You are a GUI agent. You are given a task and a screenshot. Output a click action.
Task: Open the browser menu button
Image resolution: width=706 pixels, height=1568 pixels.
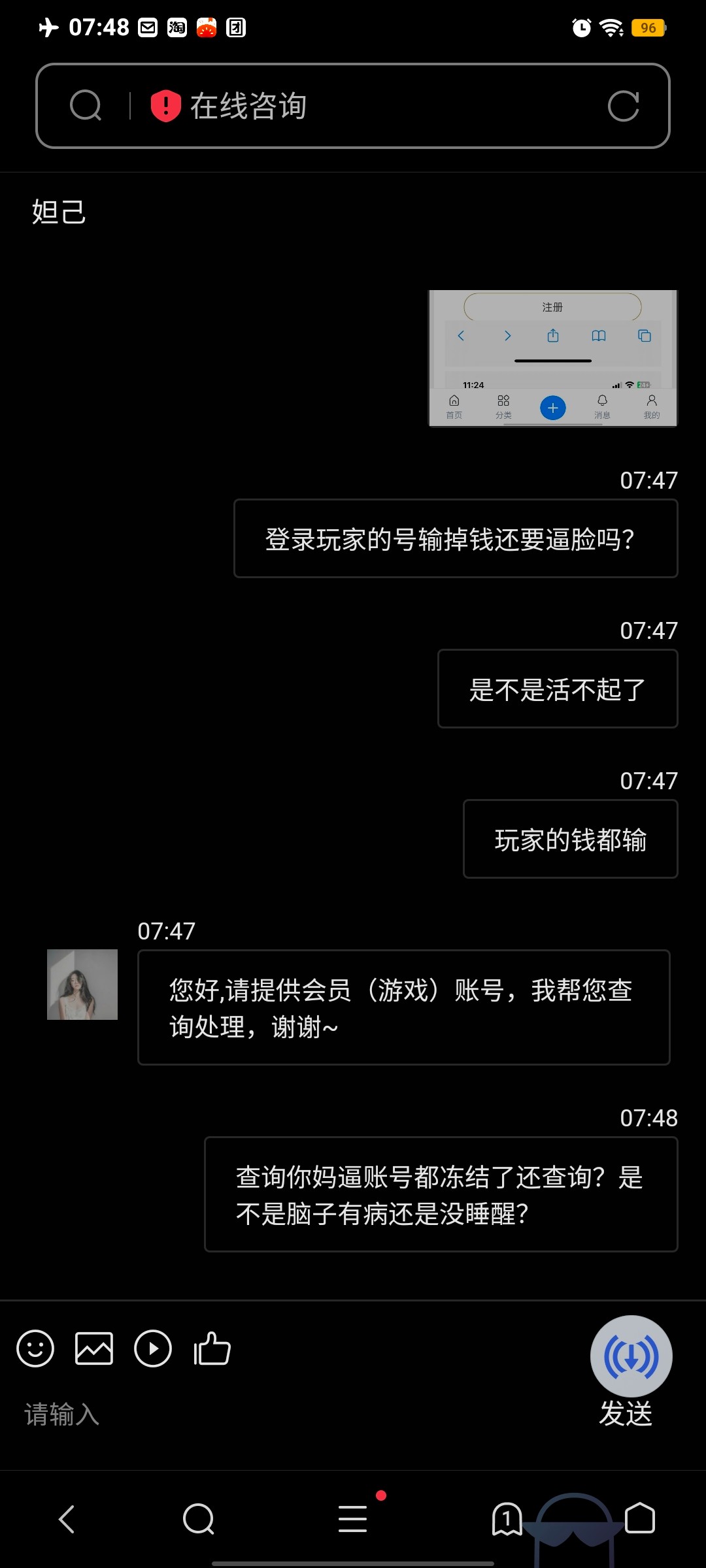pyautogui.click(x=353, y=1519)
